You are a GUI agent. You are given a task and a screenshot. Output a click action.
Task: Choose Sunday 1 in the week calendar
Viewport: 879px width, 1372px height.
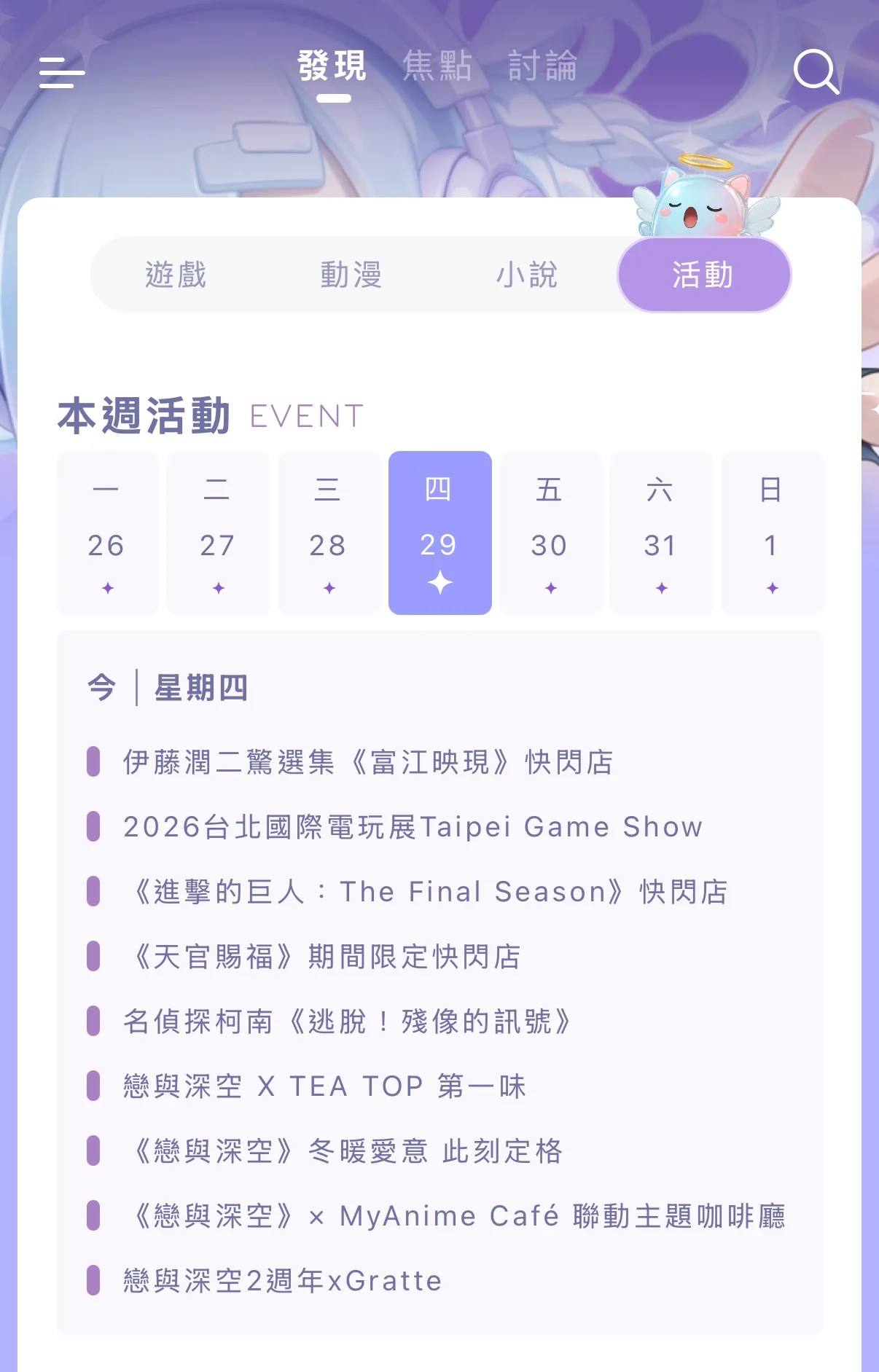[772, 533]
